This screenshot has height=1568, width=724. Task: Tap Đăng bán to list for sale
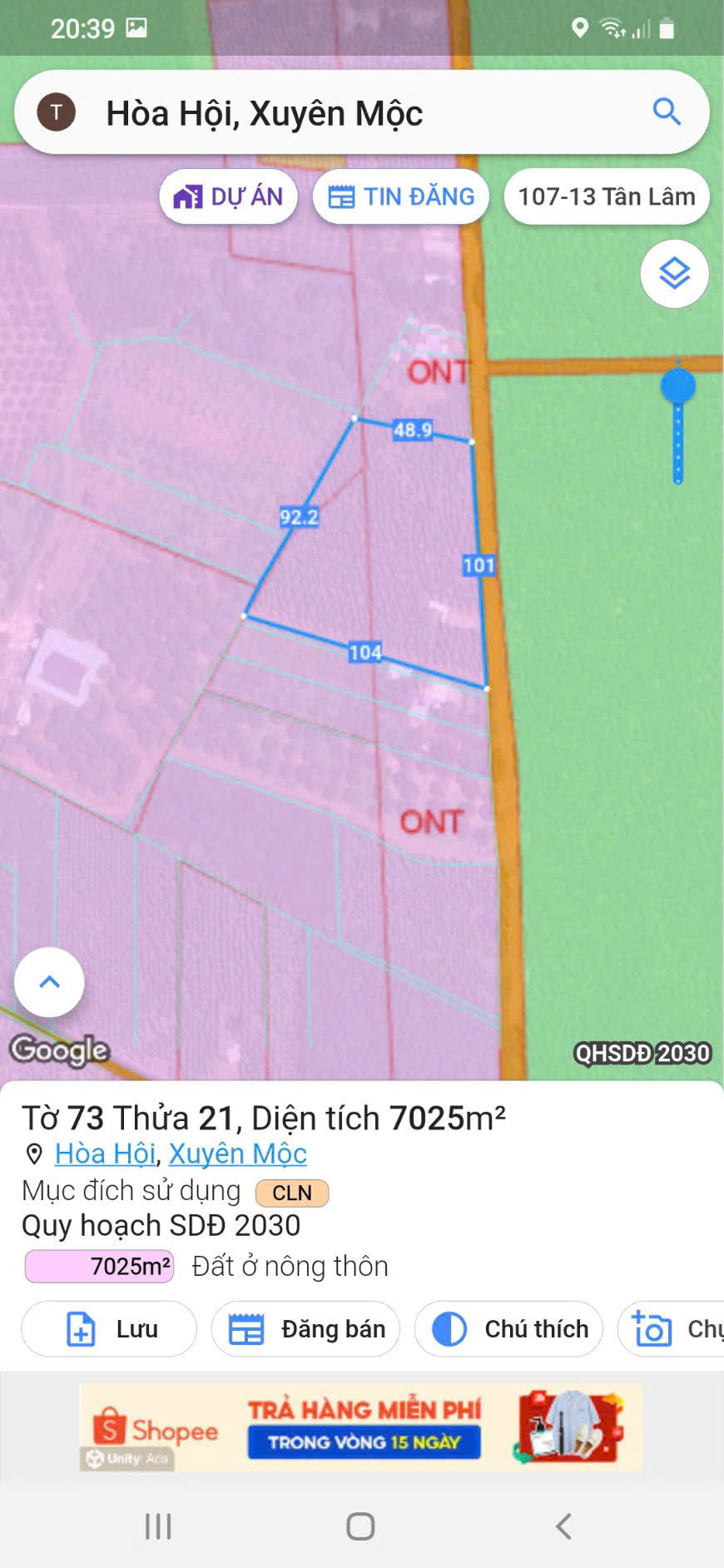pos(305,1329)
